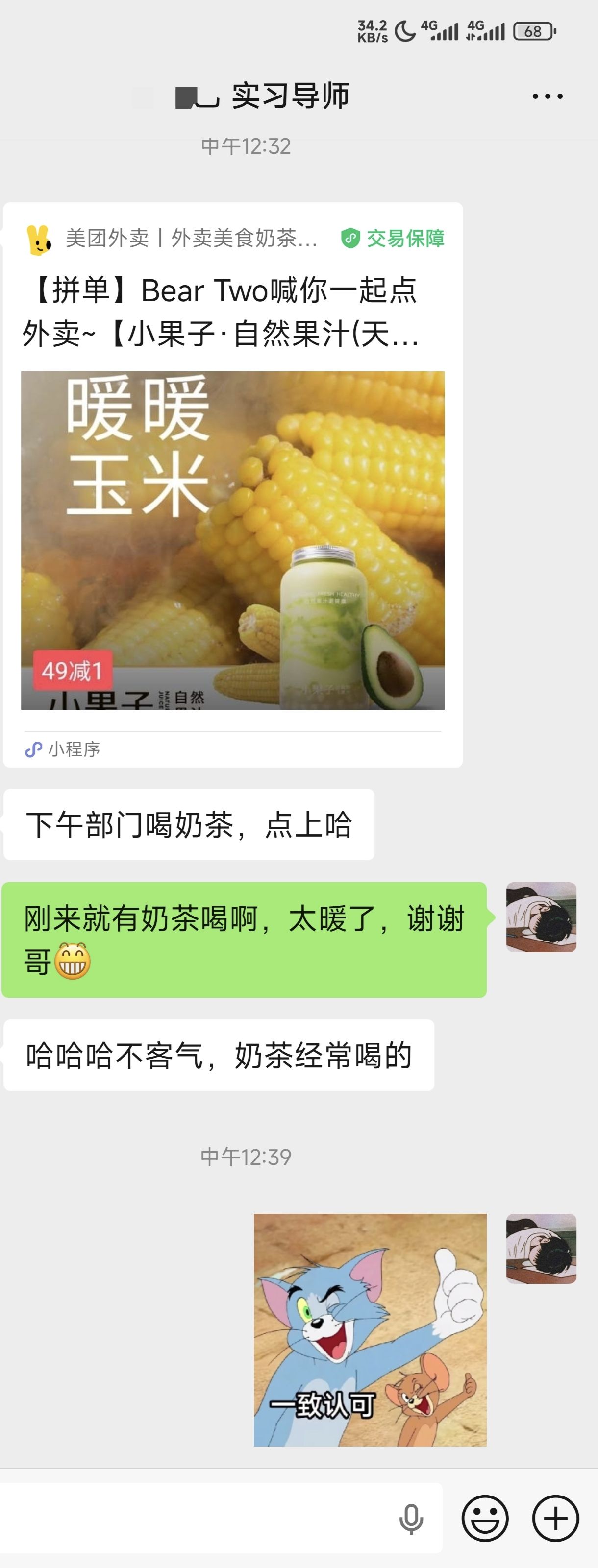Open the three-dot chat options menu

click(x=547, y=96)
